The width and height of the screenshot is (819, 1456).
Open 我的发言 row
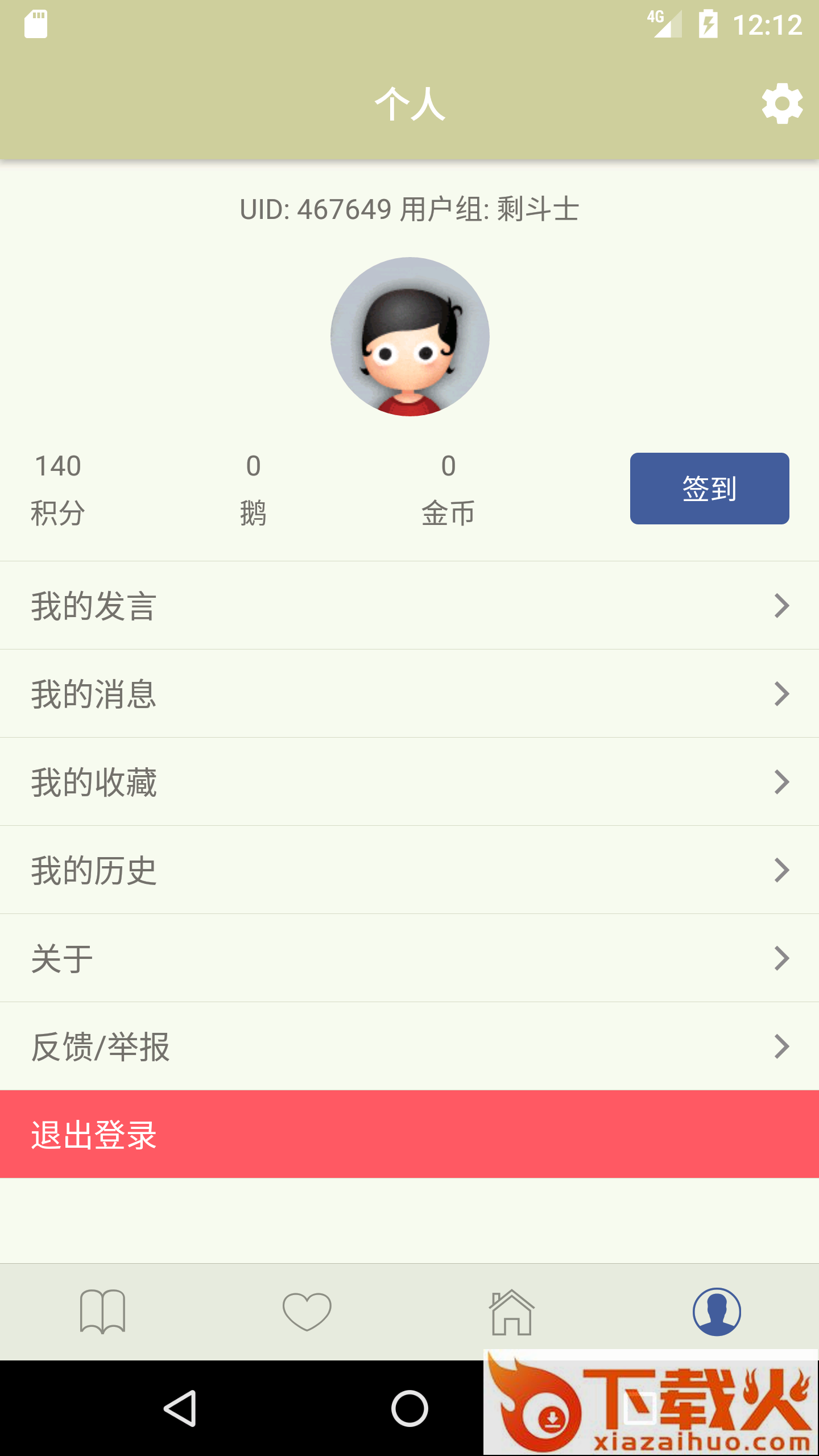(409, 605)
